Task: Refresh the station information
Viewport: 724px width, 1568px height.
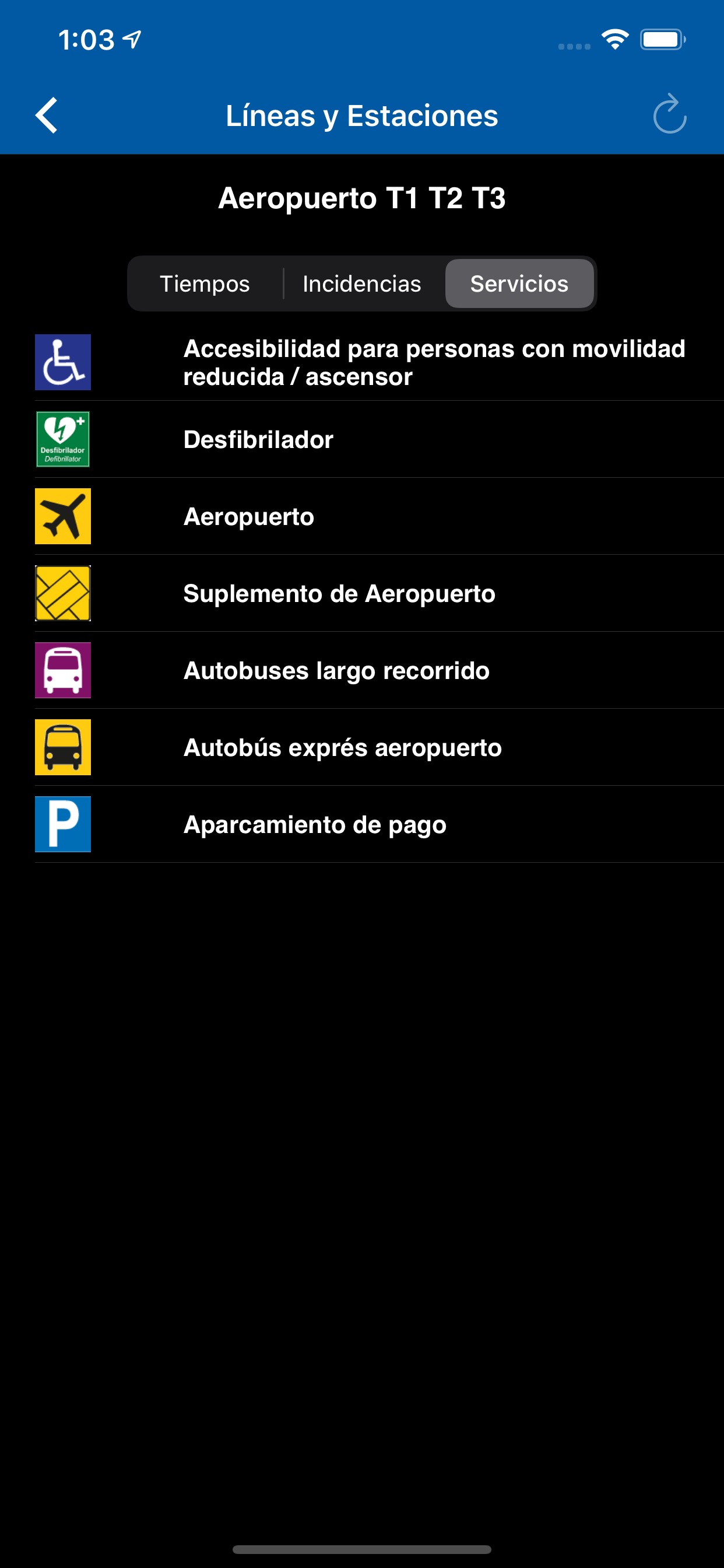Action: pos(669,114)
